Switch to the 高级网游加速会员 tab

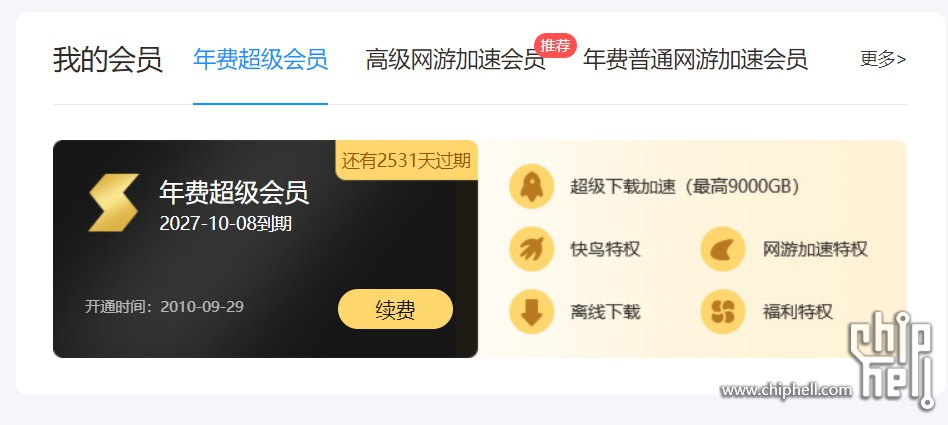tap(455, 60)
